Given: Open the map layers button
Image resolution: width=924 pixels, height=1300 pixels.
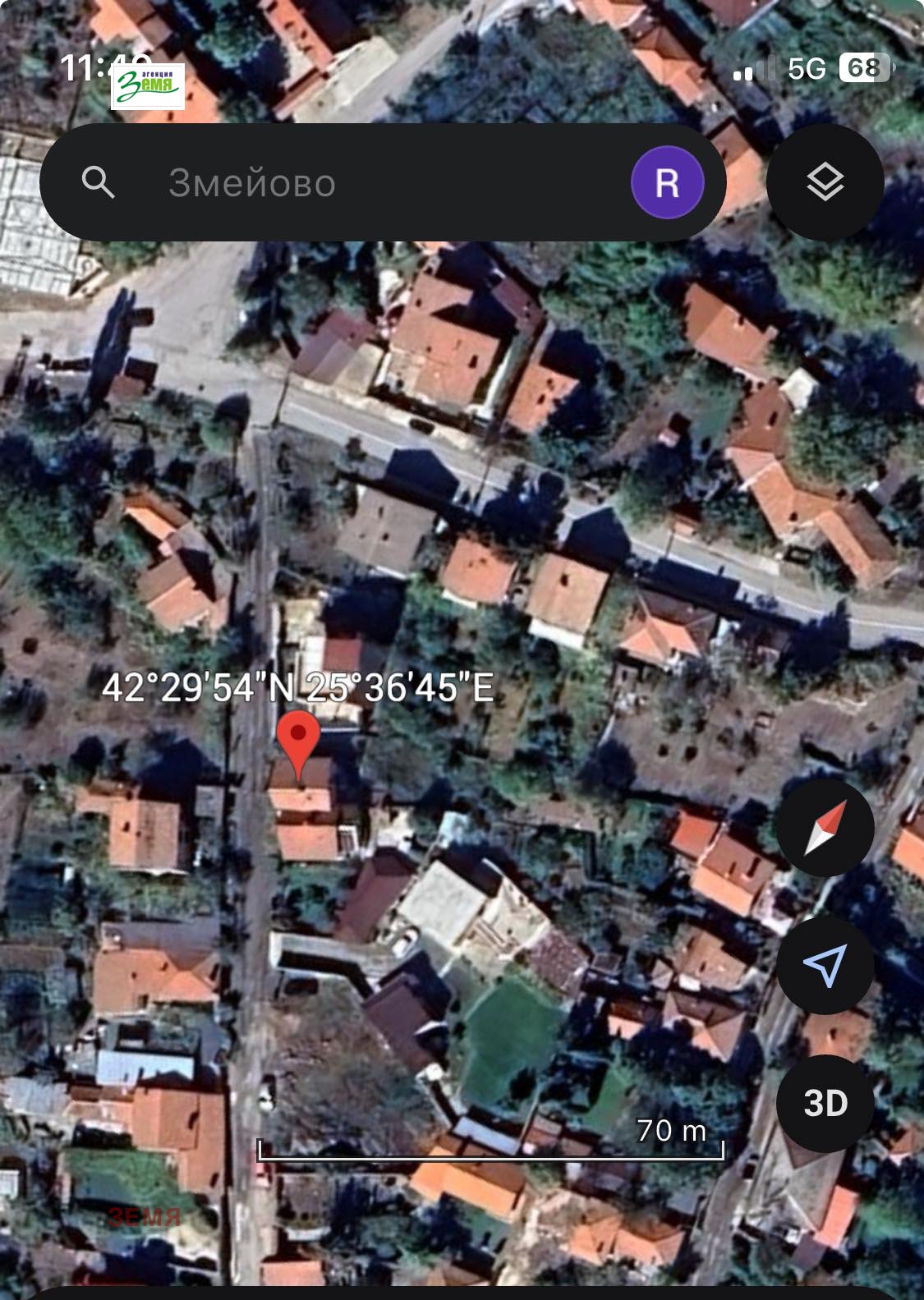Looking at the screenshot, I should click(825, 182).
